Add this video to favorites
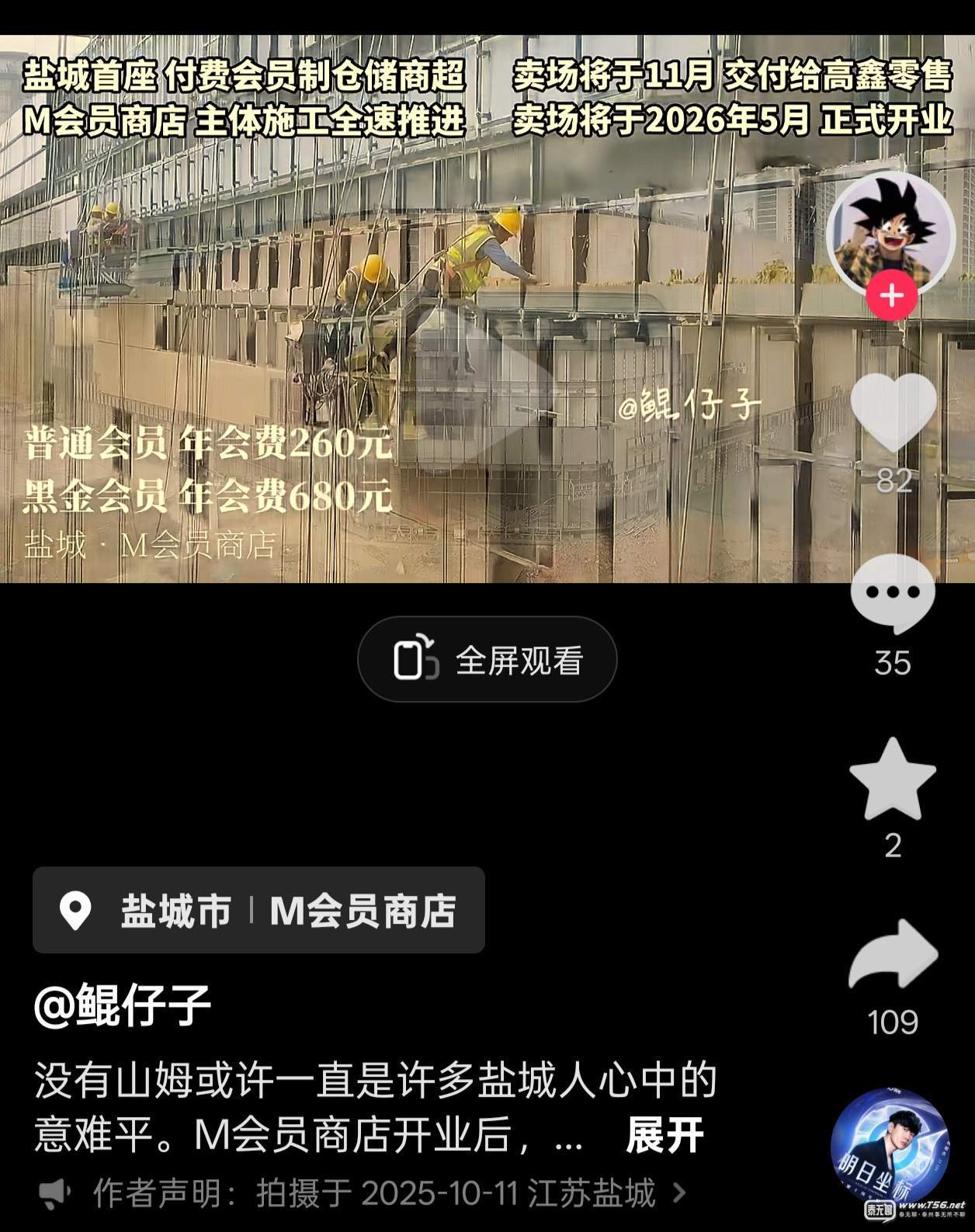 pyautogui.click(x=893, y=779)
